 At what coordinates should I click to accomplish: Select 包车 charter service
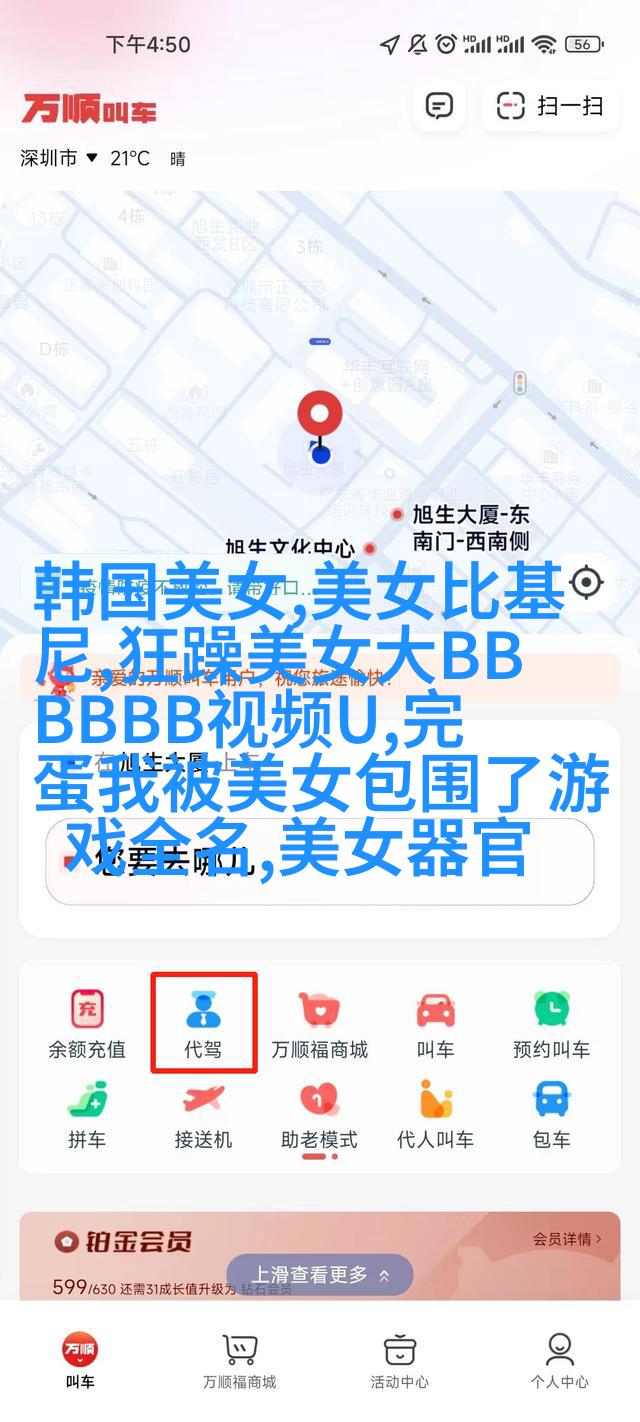[551, 1113]
